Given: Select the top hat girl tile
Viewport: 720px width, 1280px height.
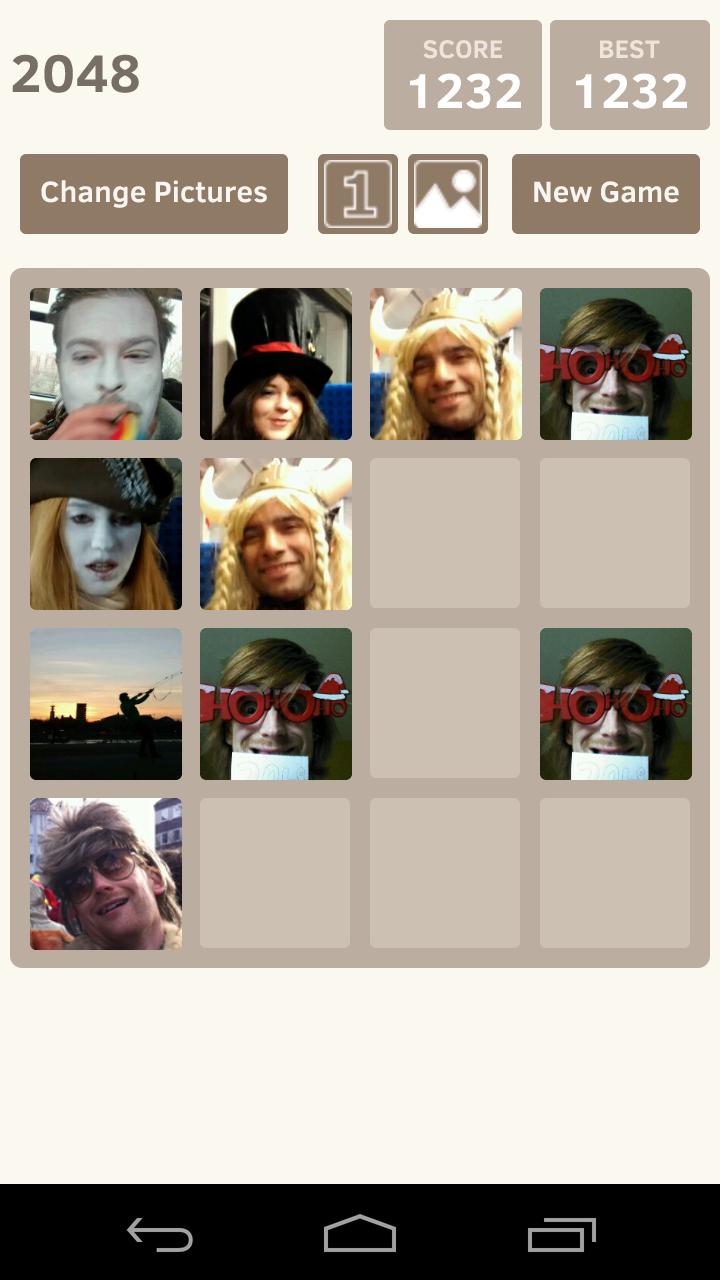Looking at the screenshot, I should pyautogui.click(x=275, y=363).
